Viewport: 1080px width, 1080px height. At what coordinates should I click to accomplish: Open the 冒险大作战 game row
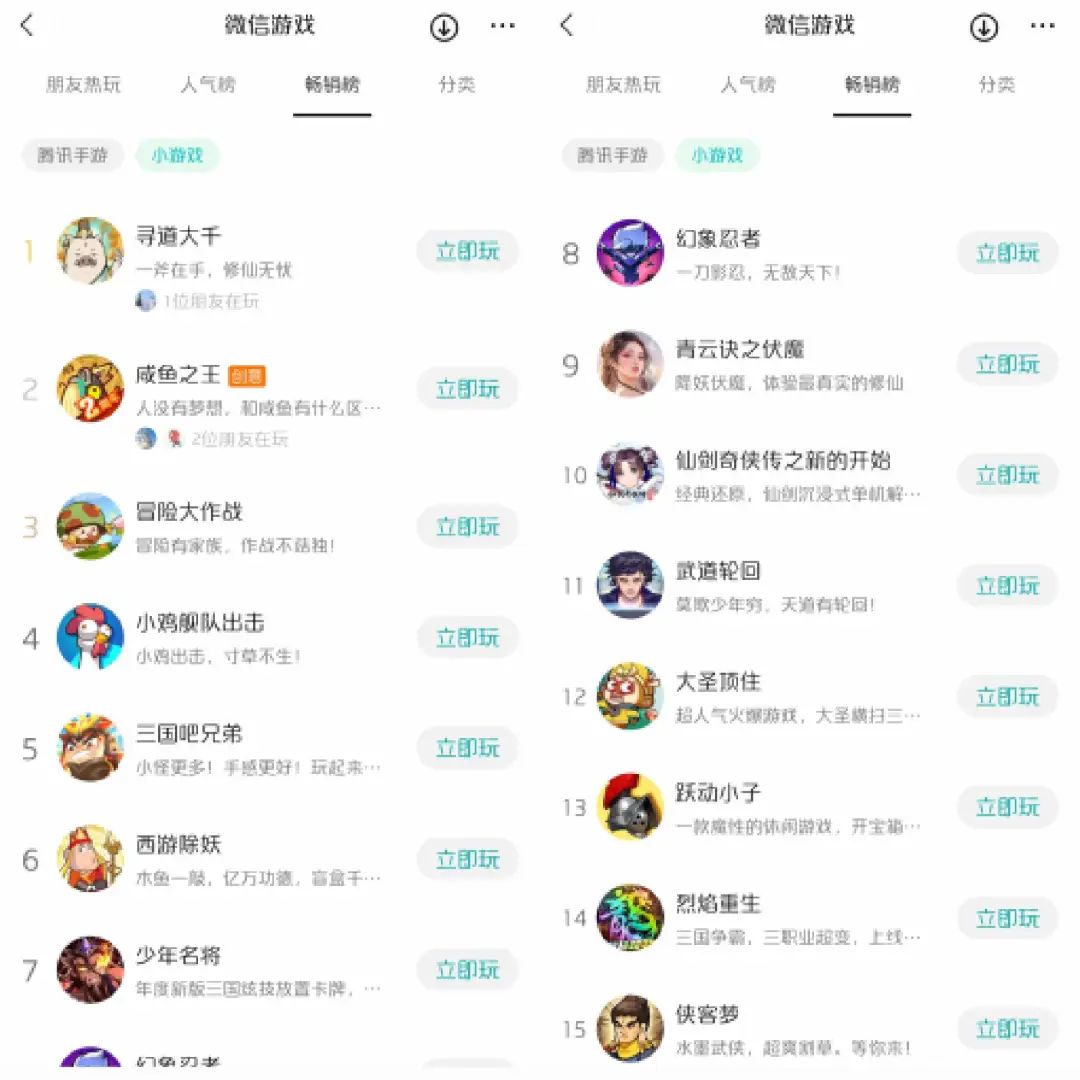[270, 527]
